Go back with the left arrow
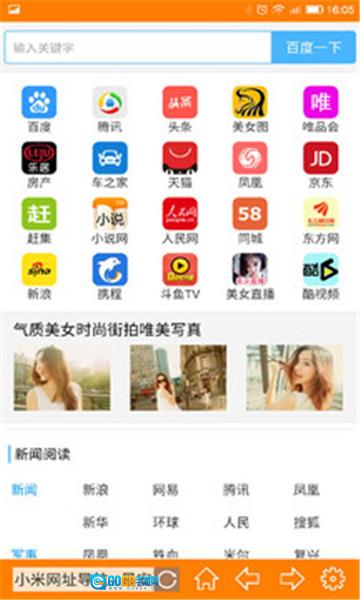Viewport: 360px width, 600px height. (x=248, y=579)
